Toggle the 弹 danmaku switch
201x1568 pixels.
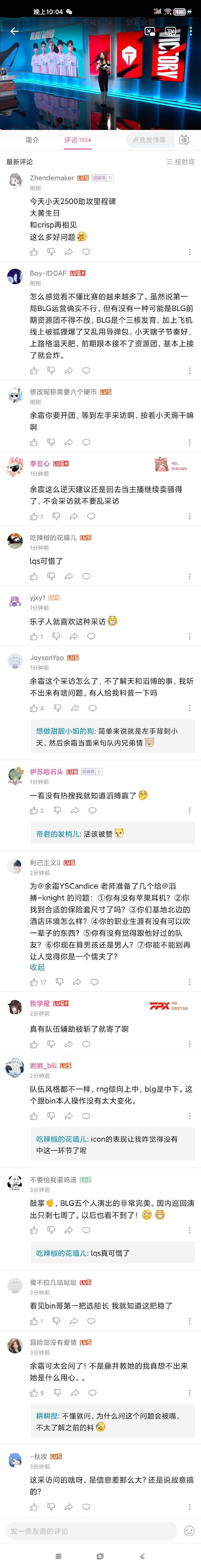(x=184, y=140)
